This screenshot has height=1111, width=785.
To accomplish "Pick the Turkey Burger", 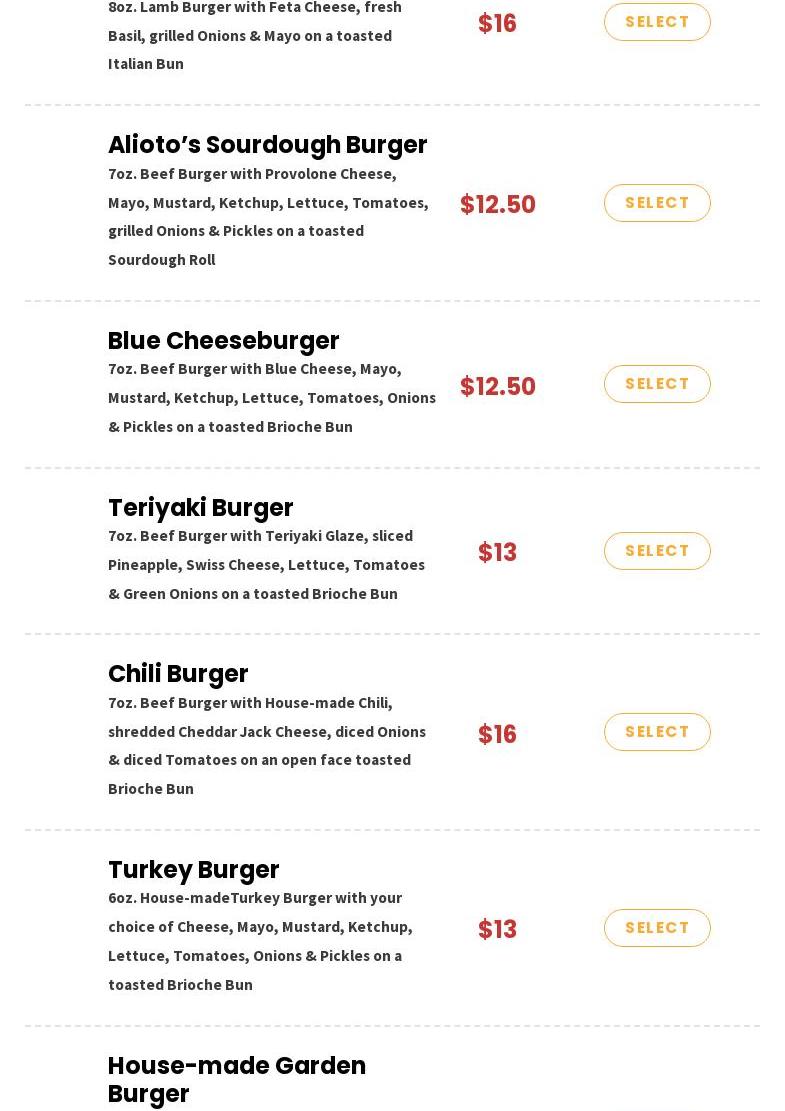I will click(x=657, y=928).
